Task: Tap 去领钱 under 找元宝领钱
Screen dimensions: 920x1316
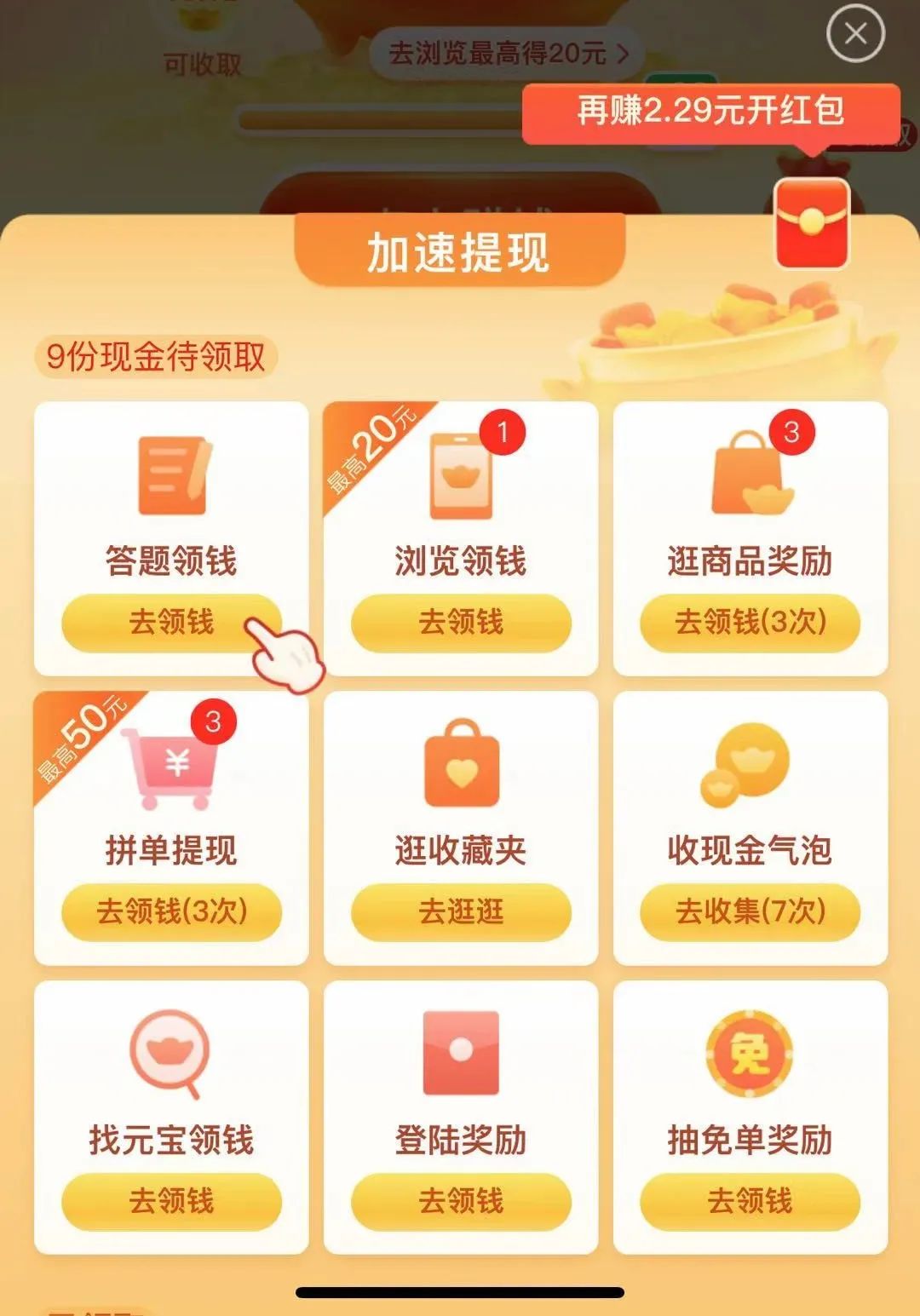Action: pyautogui.click(x=171, y=1201)
